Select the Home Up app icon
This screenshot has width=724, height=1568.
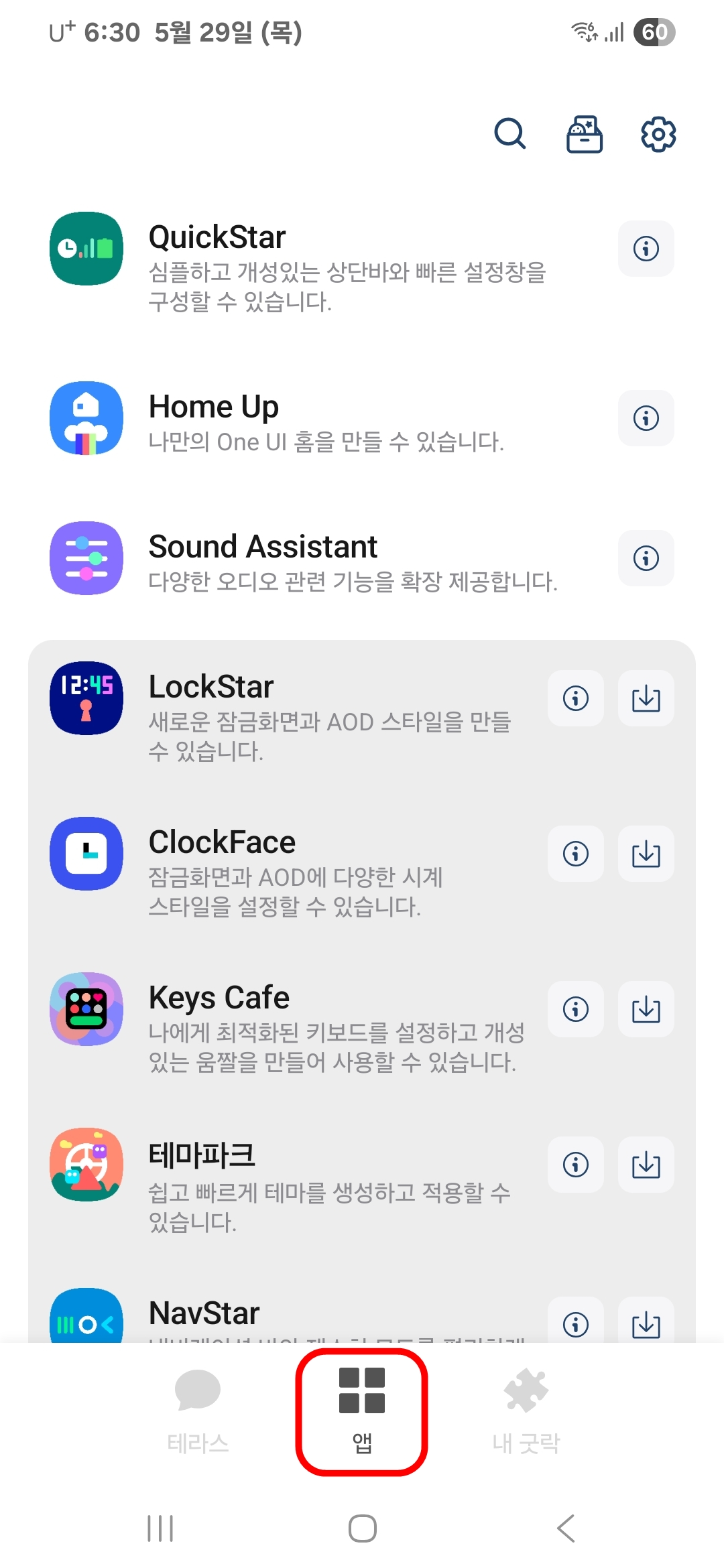(x=86, y=418)
